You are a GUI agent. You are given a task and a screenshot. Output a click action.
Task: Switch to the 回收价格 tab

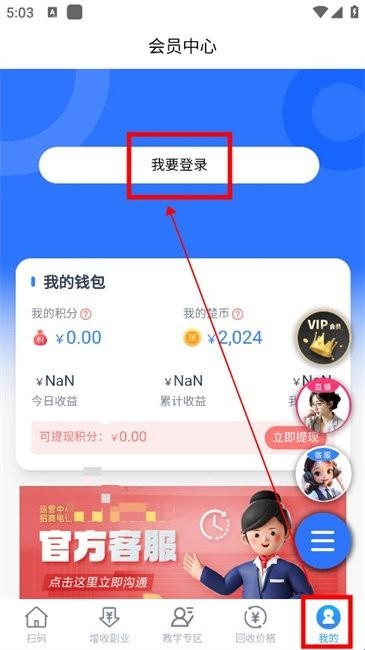255,625
